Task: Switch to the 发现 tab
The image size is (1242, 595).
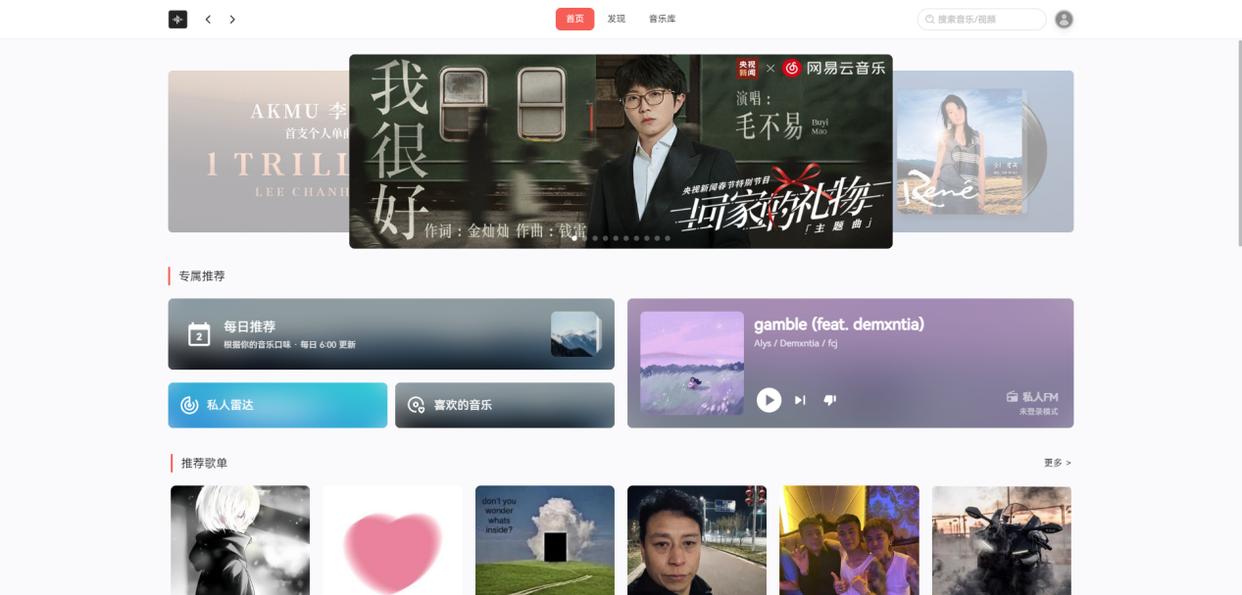Action: pos(616,19)
